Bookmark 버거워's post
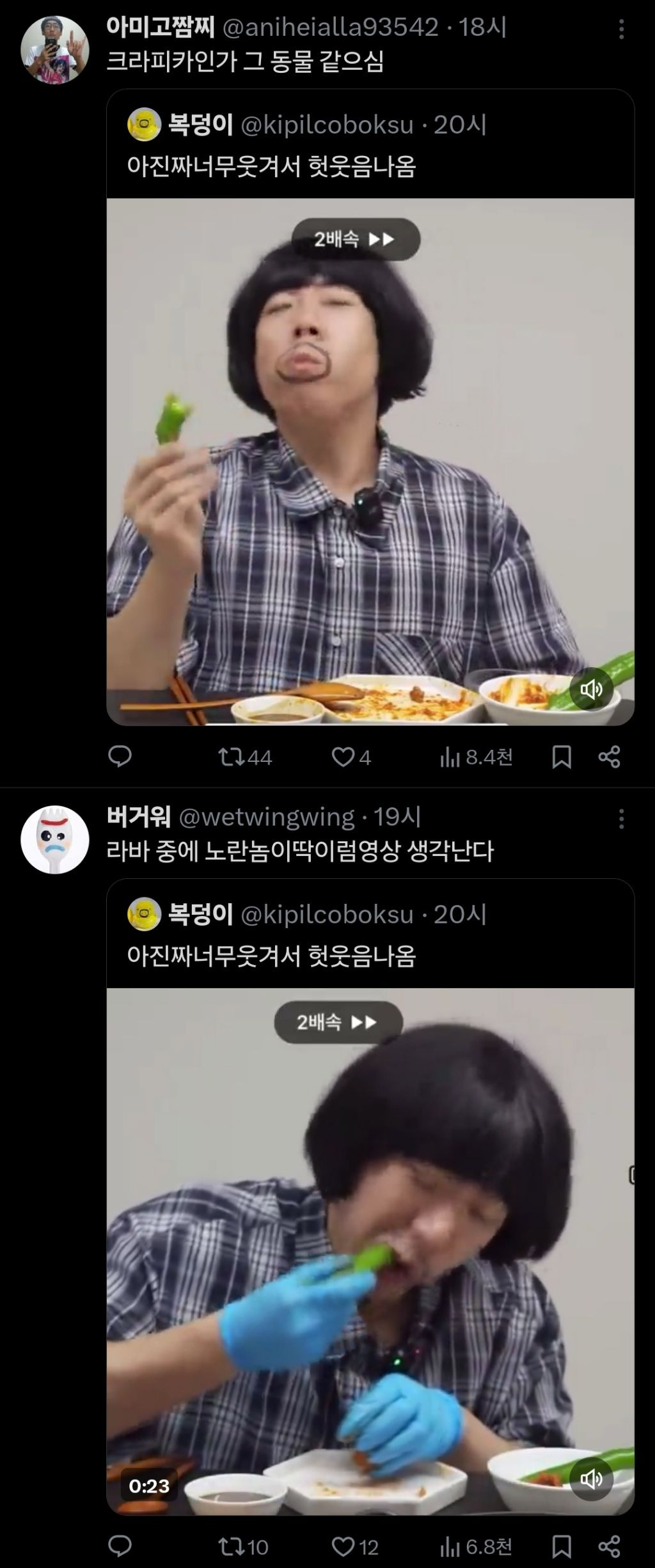Viewport: 655px width, 1568px height. 561,1547
